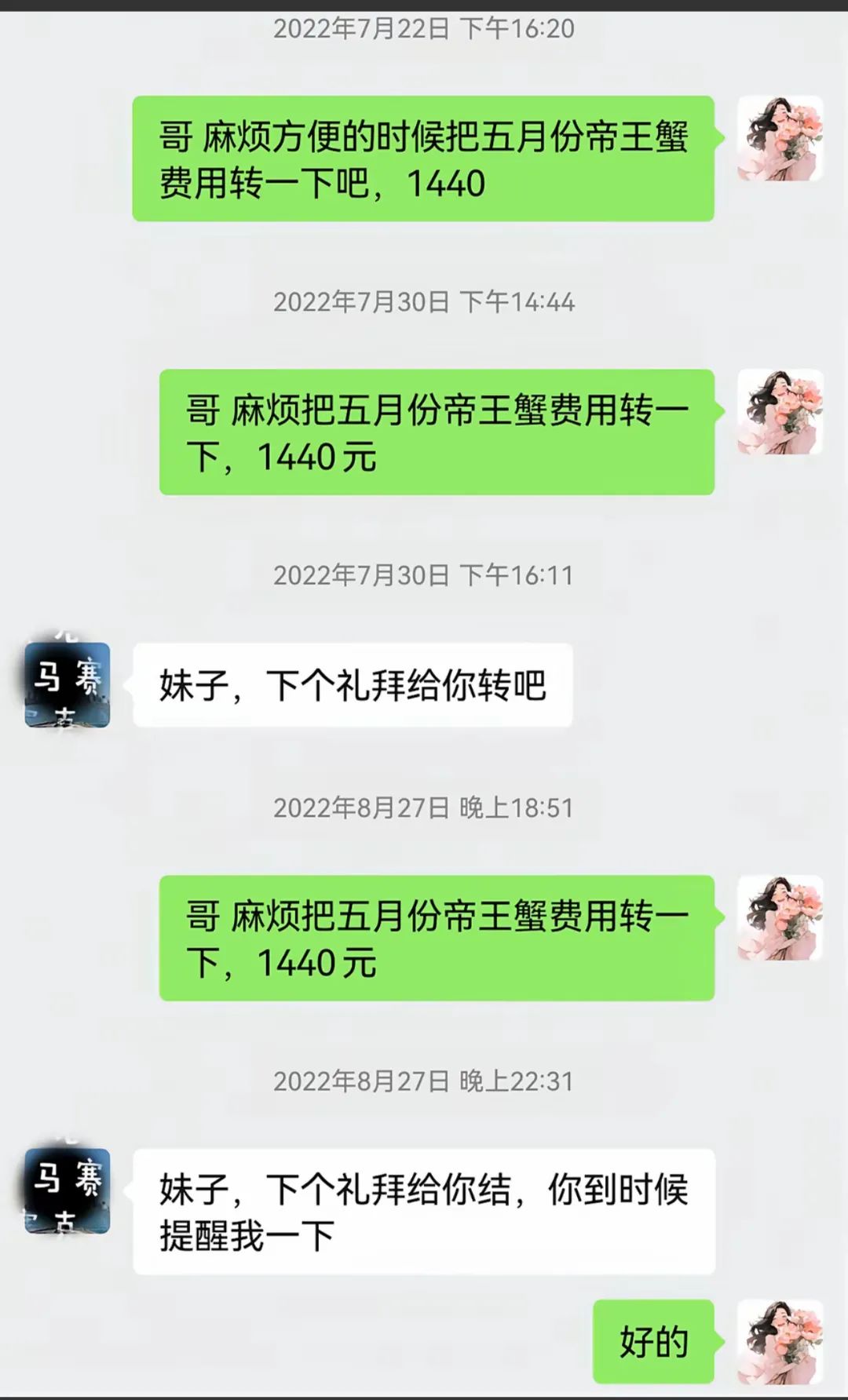View profile from avatar beside 方便的时候 message
Image resolution: width=848 pixels, height=1400 pixels.
[x=780, y=139]
